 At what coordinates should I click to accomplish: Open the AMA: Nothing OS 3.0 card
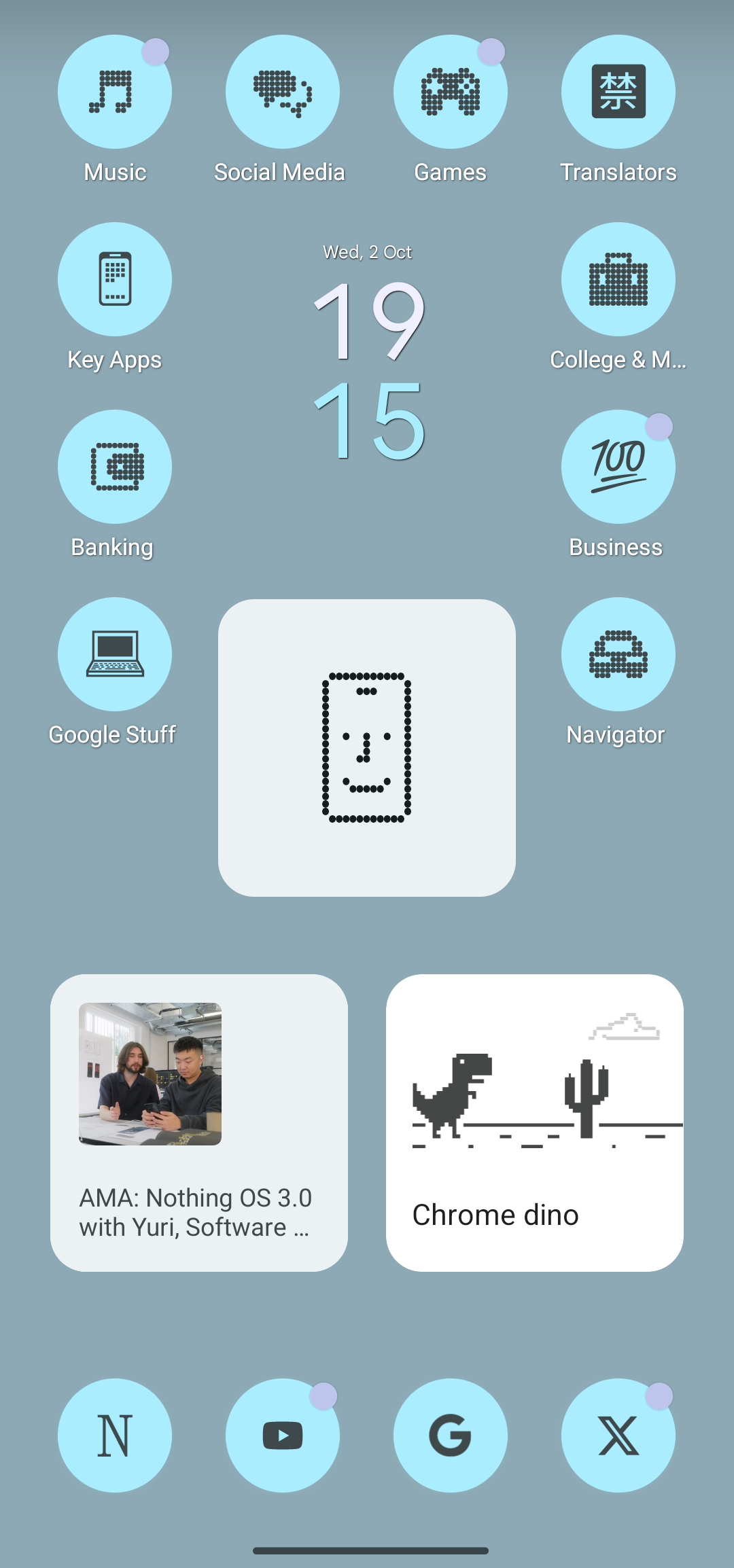coord(199,1123)
